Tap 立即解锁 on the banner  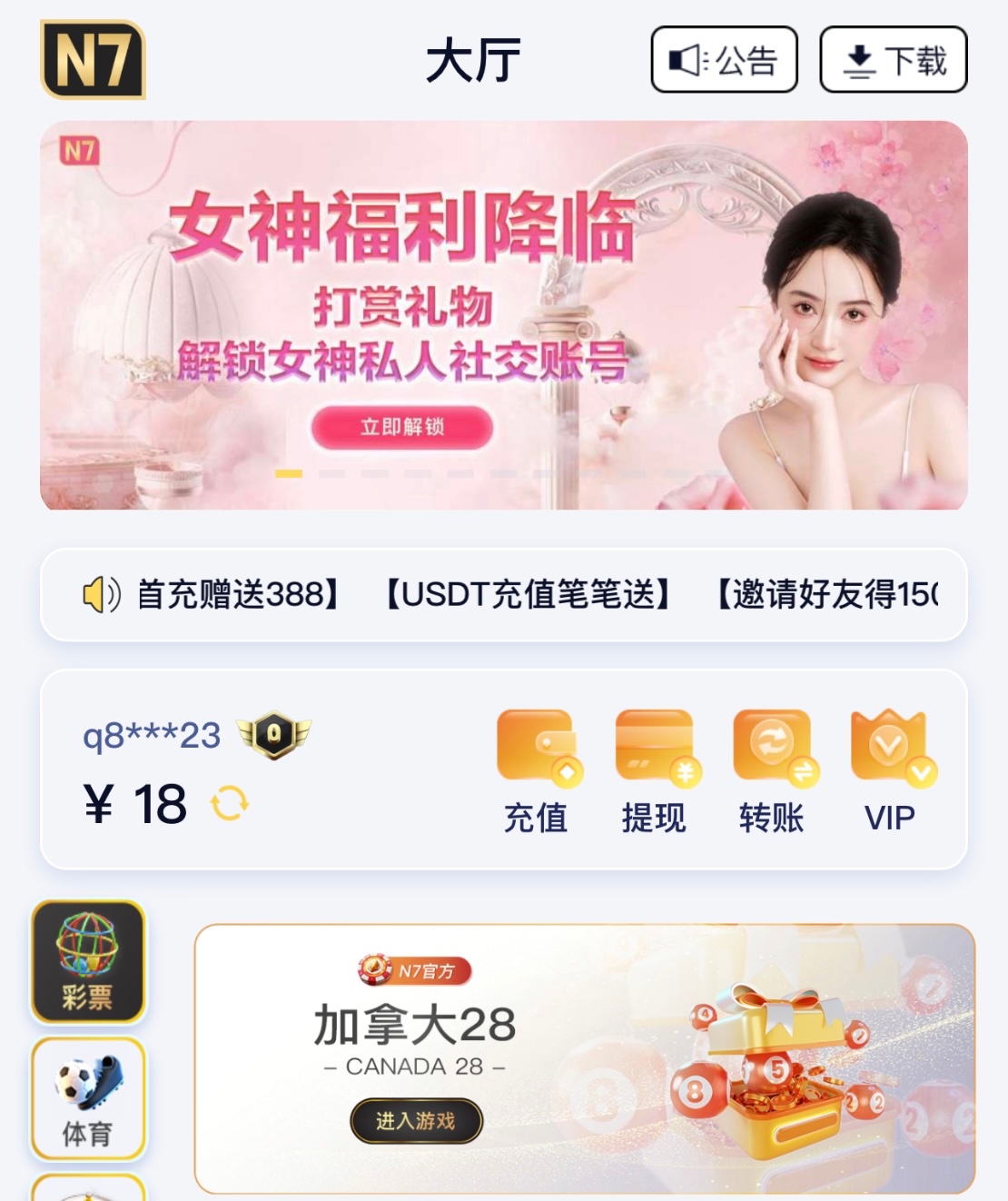click(402, 427)
